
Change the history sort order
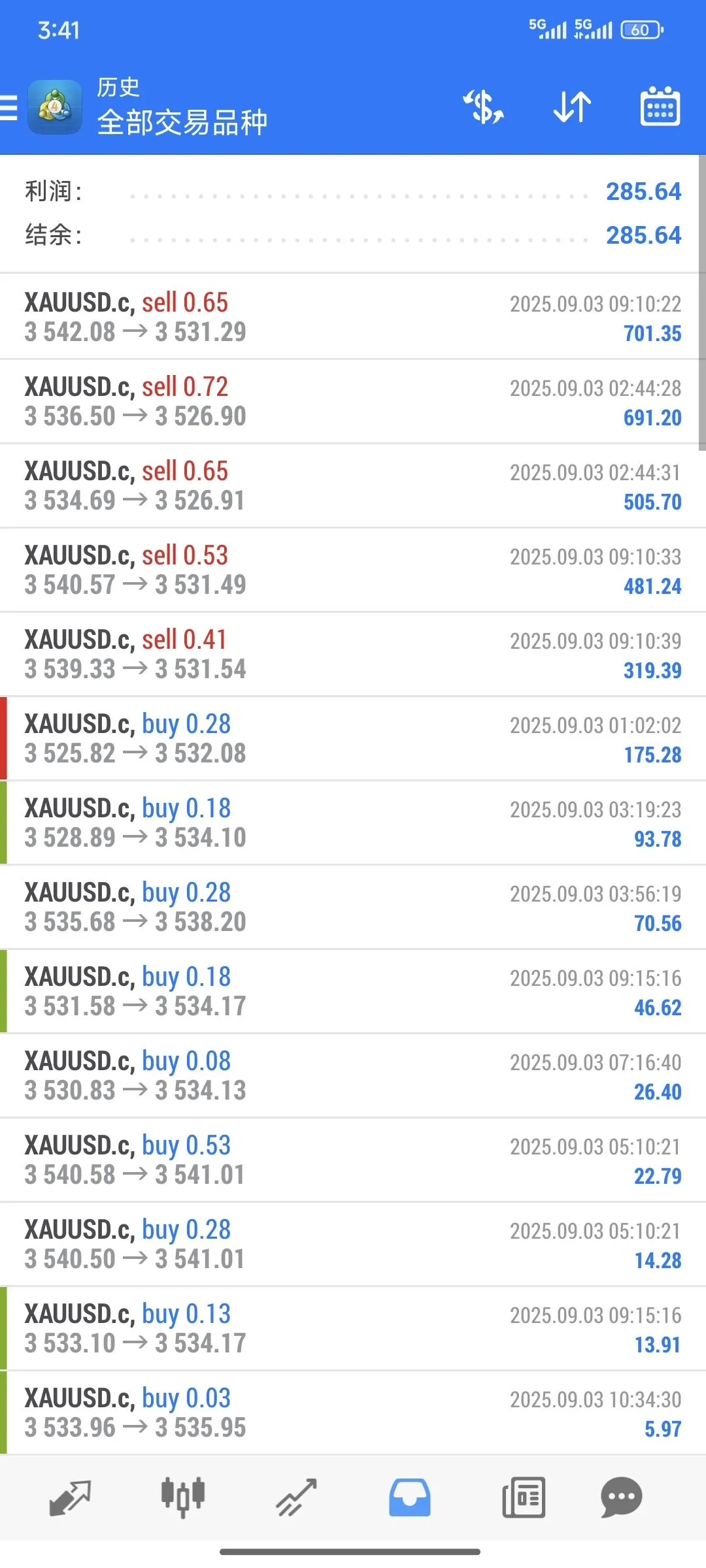tap(572, 108)
